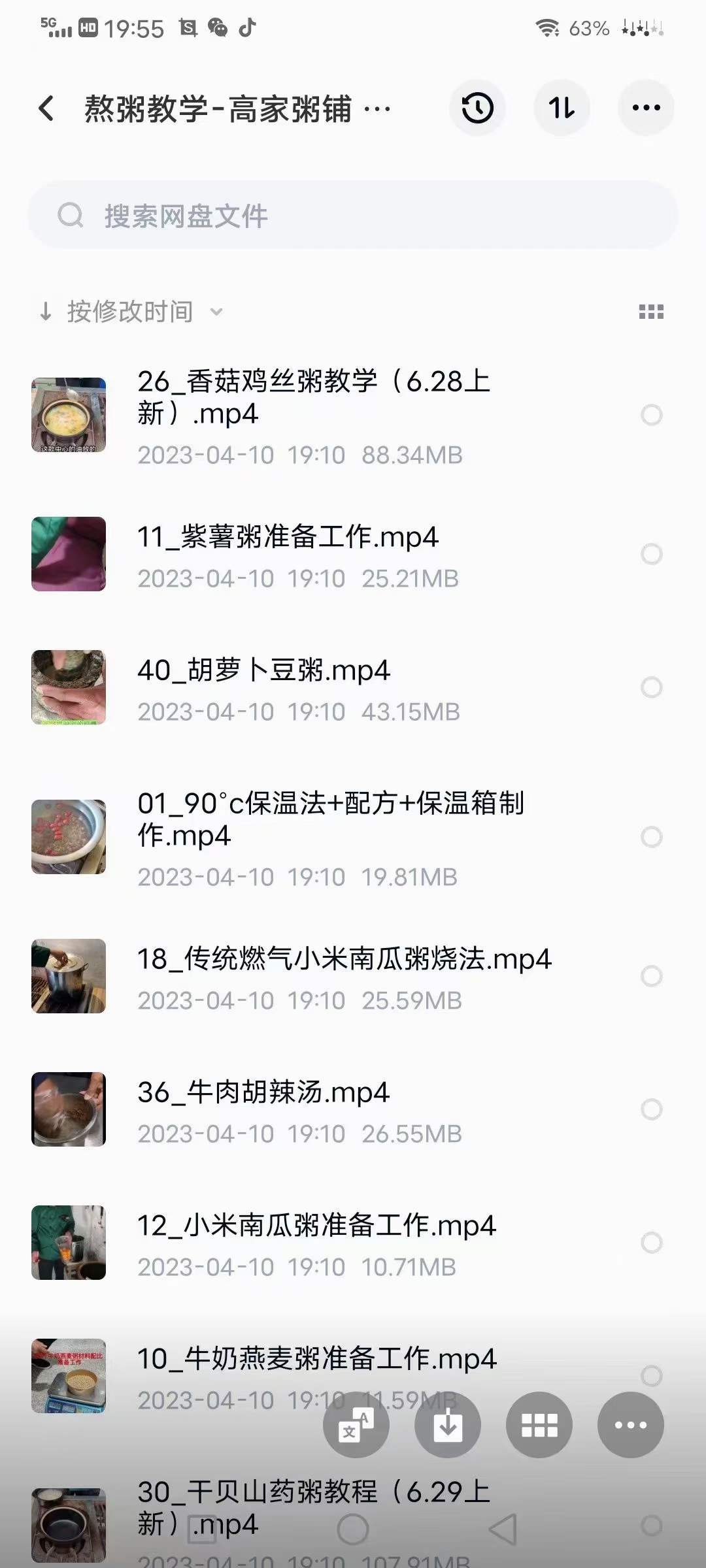Open the more options menu at top right

click(646, 108)
